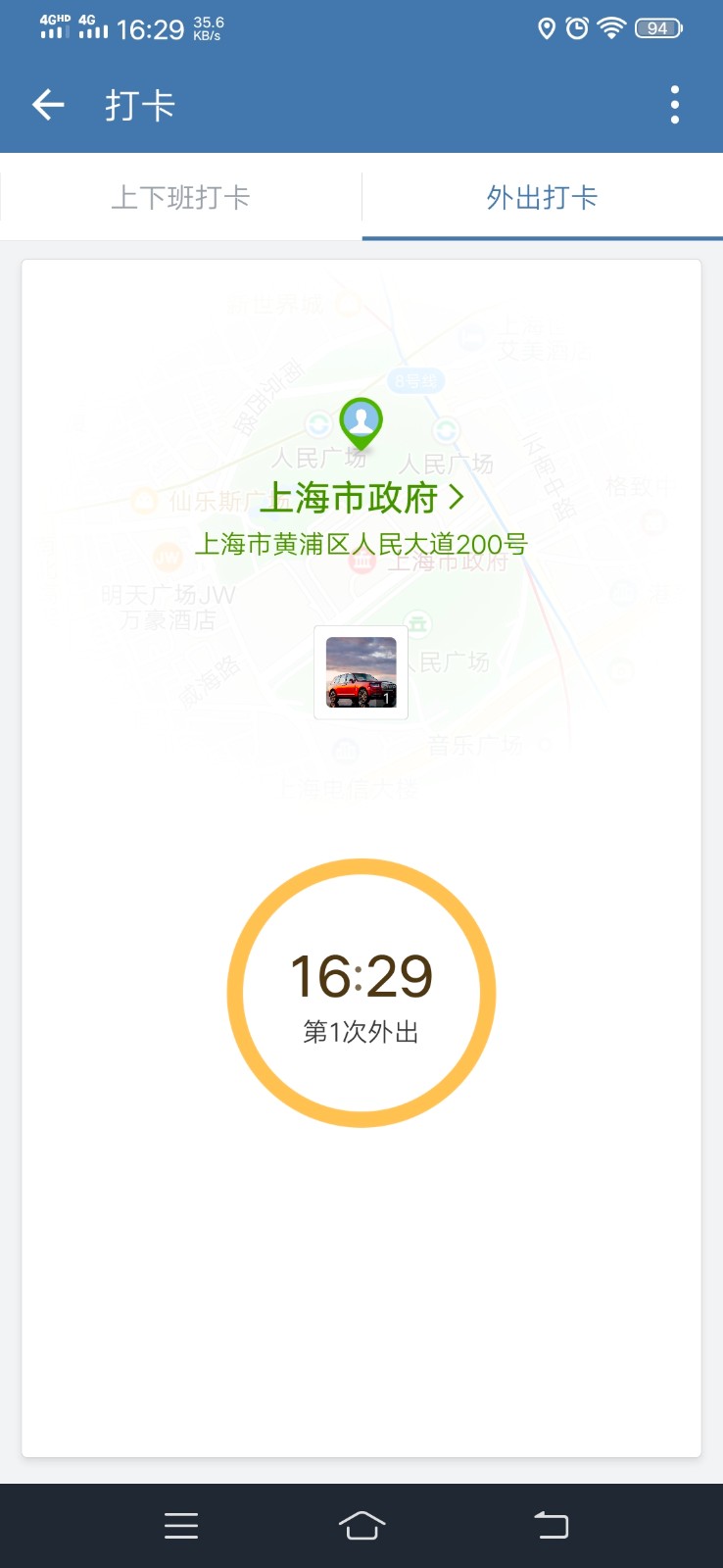Image resolution: width=723 pixels, height=1568 pixels.
Task: Go back from the 打卡 screen
Action: coord(48,105)
